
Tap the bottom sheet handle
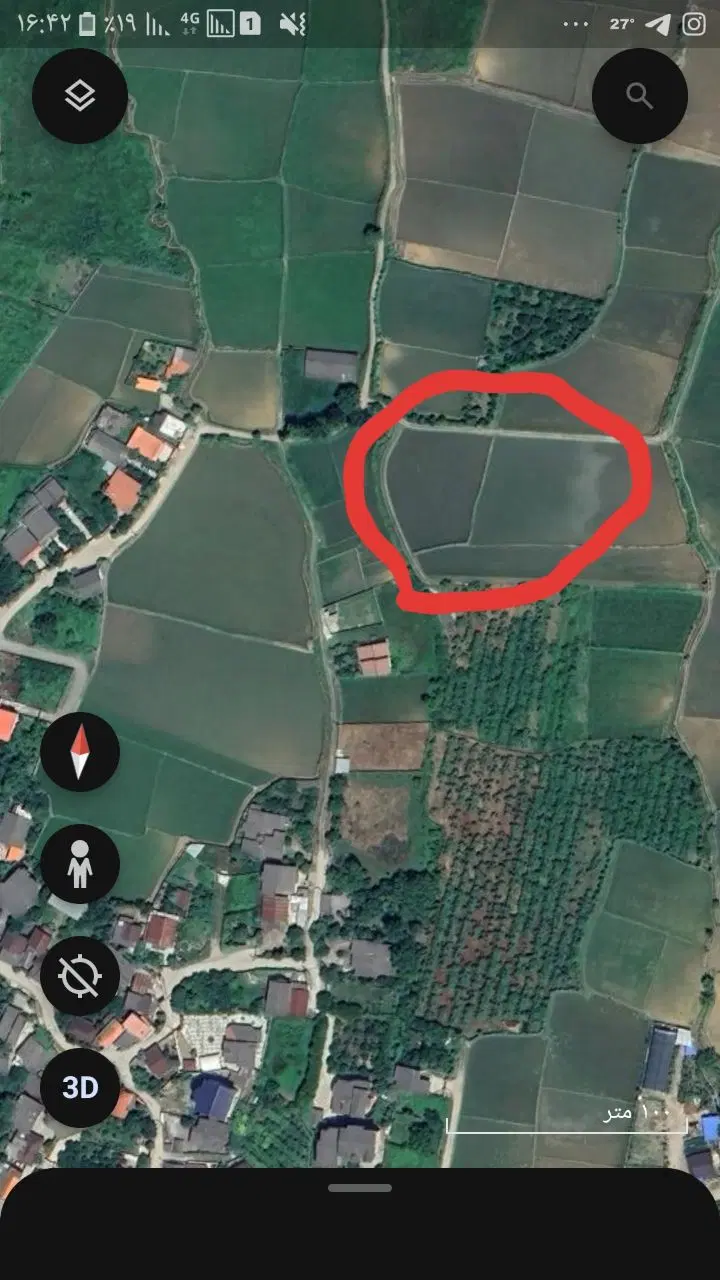coord(360,1188)
